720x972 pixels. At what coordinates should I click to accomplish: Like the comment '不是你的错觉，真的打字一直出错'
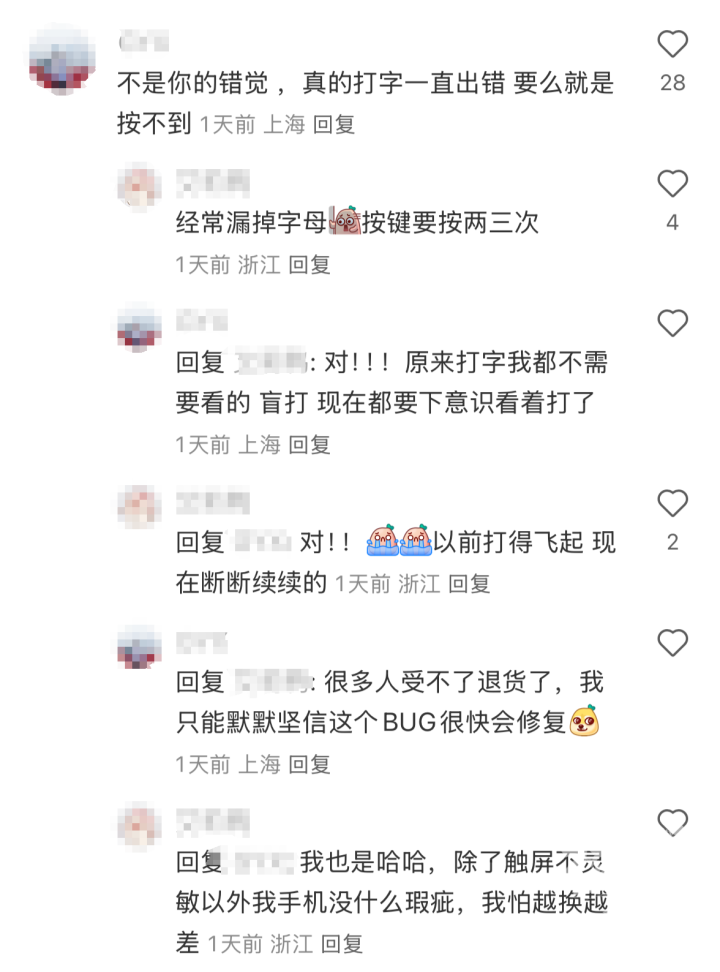click(673, 44)
